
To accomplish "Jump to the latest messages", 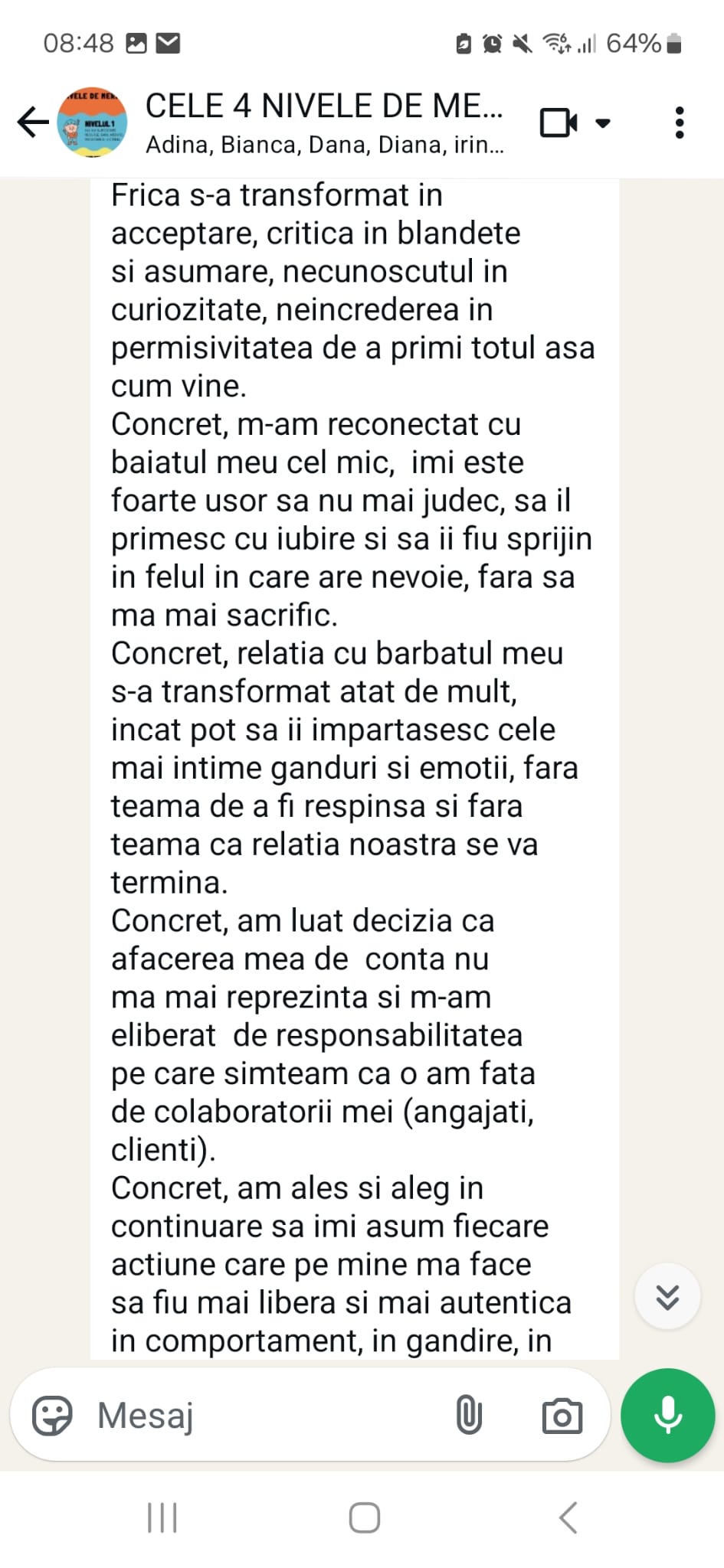I will pos(667,1296).
